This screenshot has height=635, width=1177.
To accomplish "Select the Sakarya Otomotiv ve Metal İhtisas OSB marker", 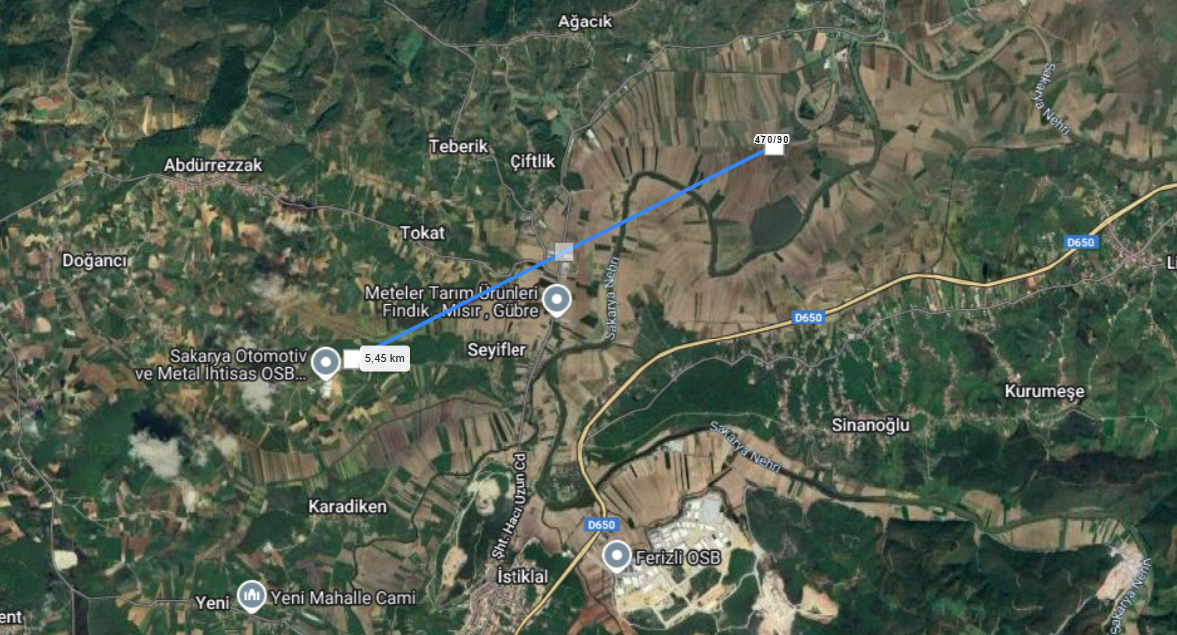I will pyautogui.click(x=325, y=362).
